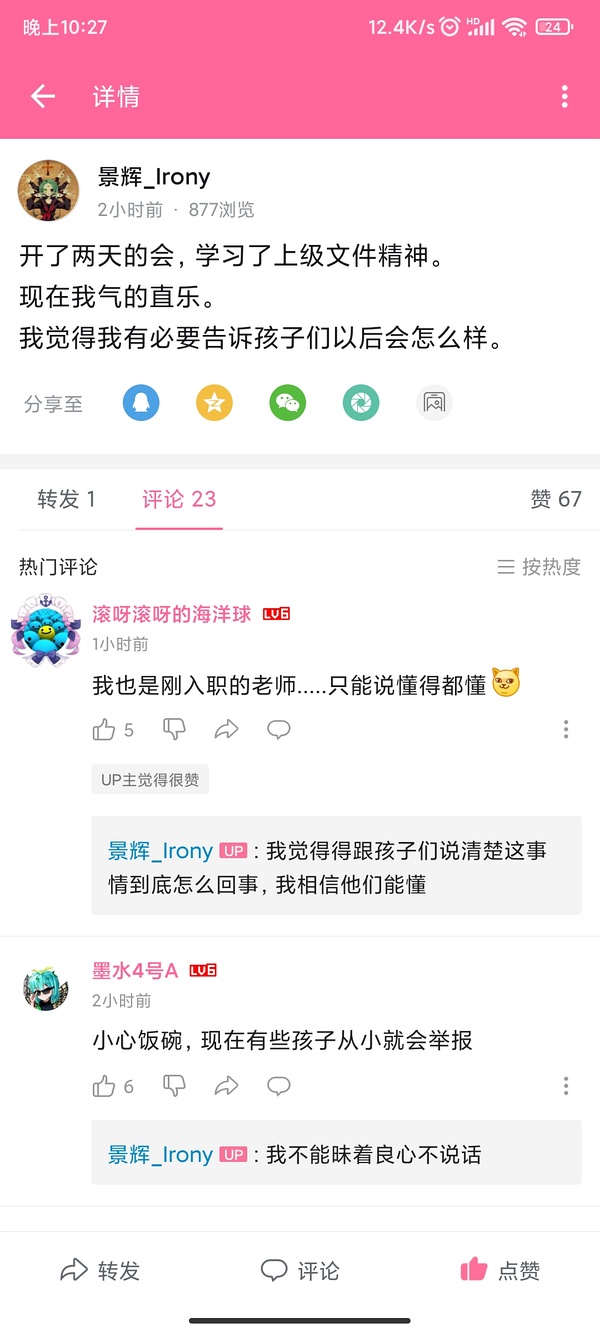Go back using the top-left arrow

click(43, 96)
